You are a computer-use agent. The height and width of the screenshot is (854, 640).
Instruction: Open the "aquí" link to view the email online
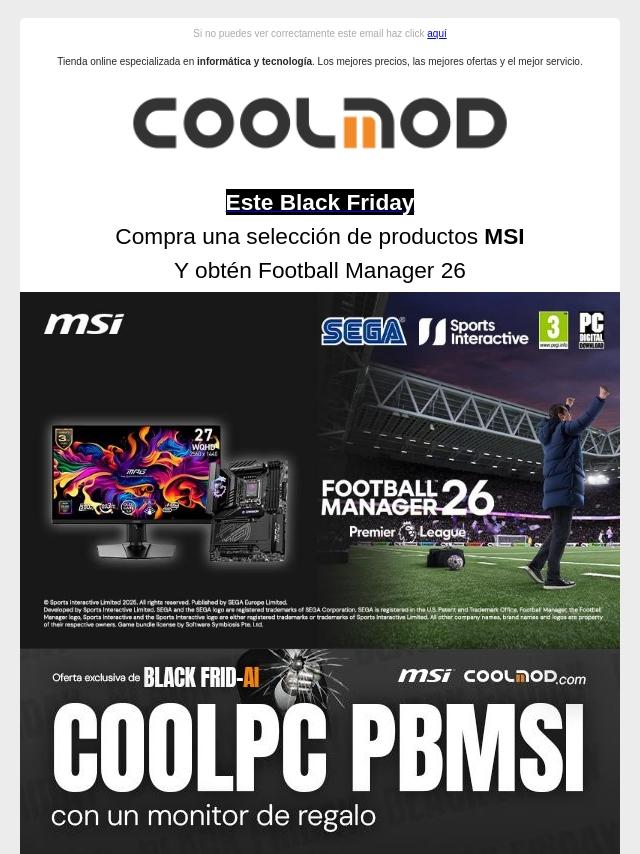point(436,34)
